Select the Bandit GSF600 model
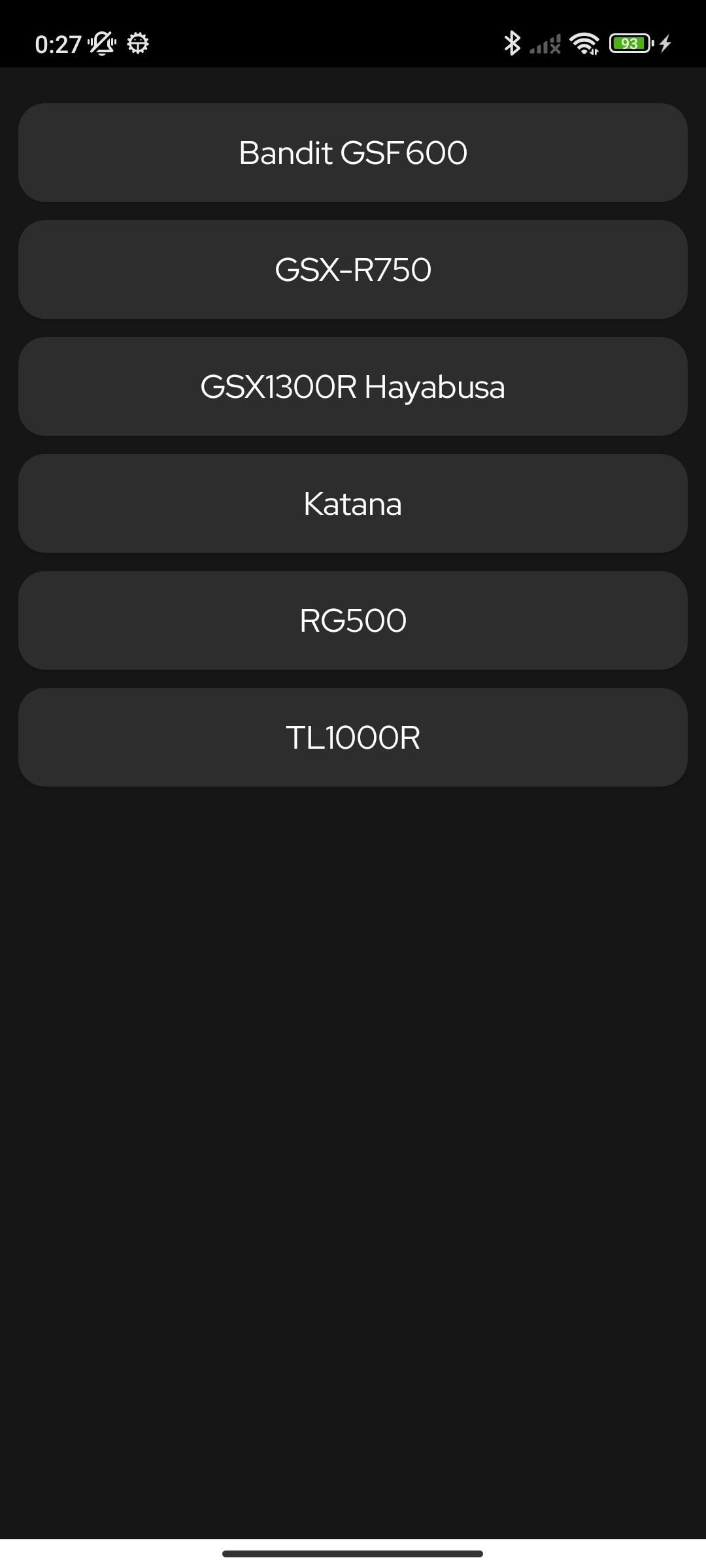Image resolution: width=706 pixels, height=1568 pixels. [353, 152]
